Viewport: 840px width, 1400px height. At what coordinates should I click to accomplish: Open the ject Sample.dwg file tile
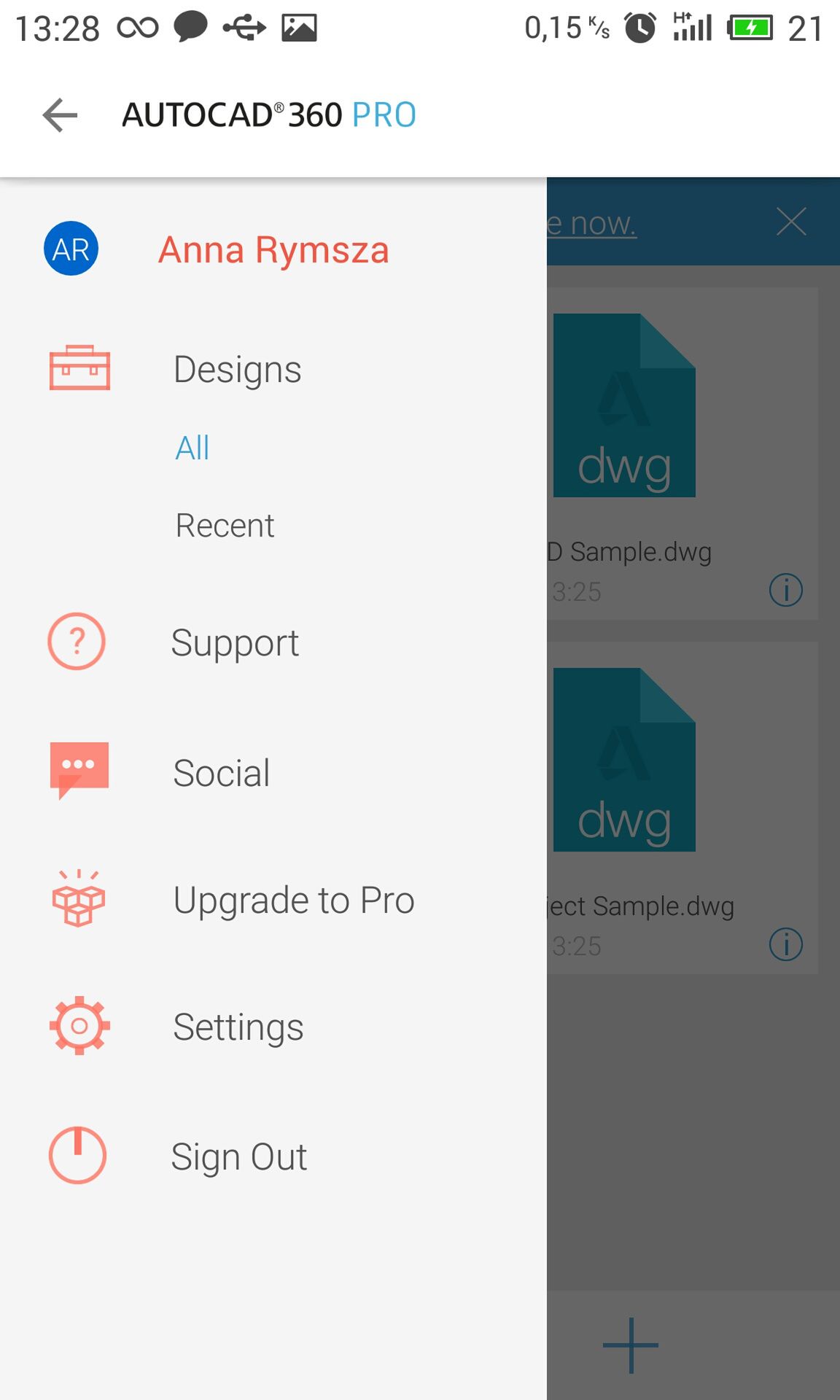point(682,808)
